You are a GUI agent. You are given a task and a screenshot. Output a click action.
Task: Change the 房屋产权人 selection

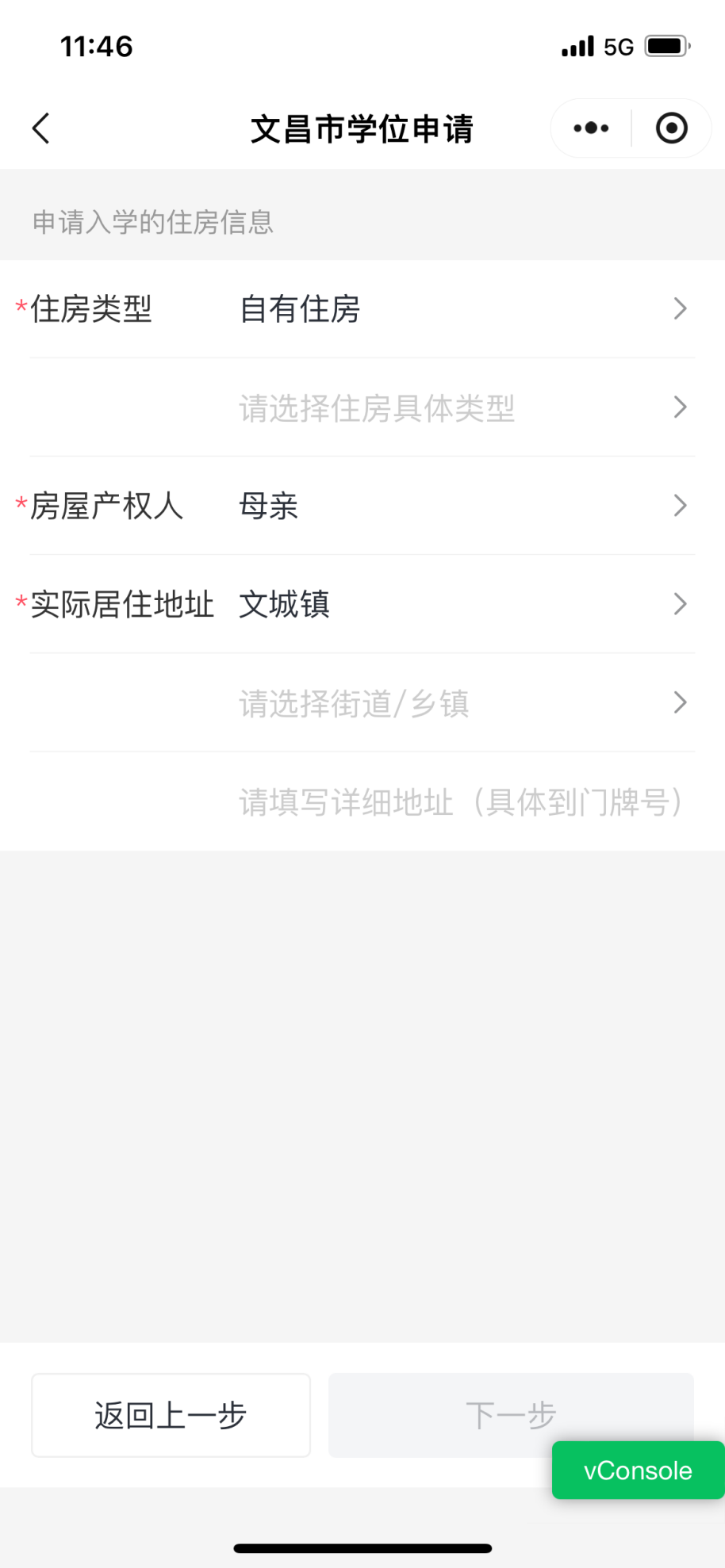tap(362, 506)
